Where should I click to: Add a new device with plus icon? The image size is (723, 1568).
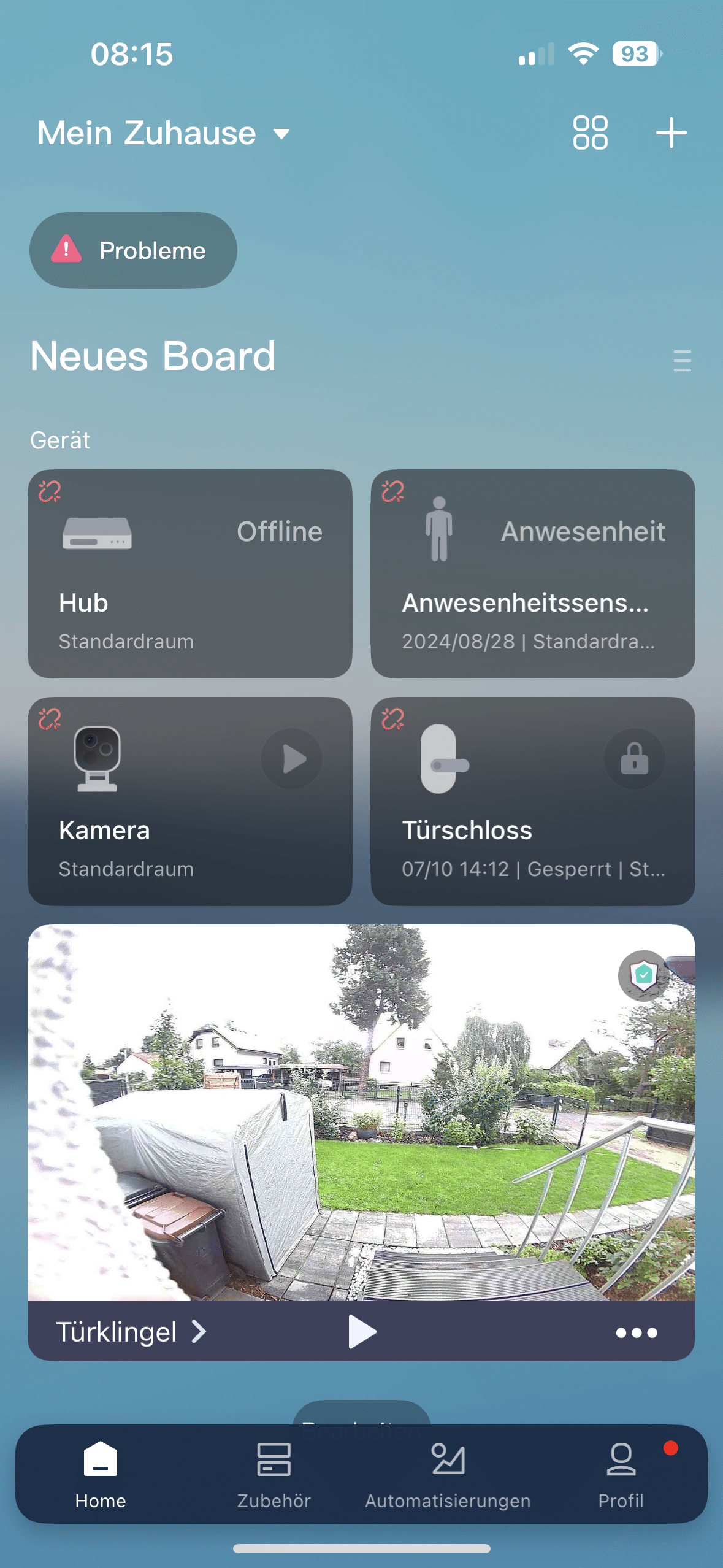671,133
